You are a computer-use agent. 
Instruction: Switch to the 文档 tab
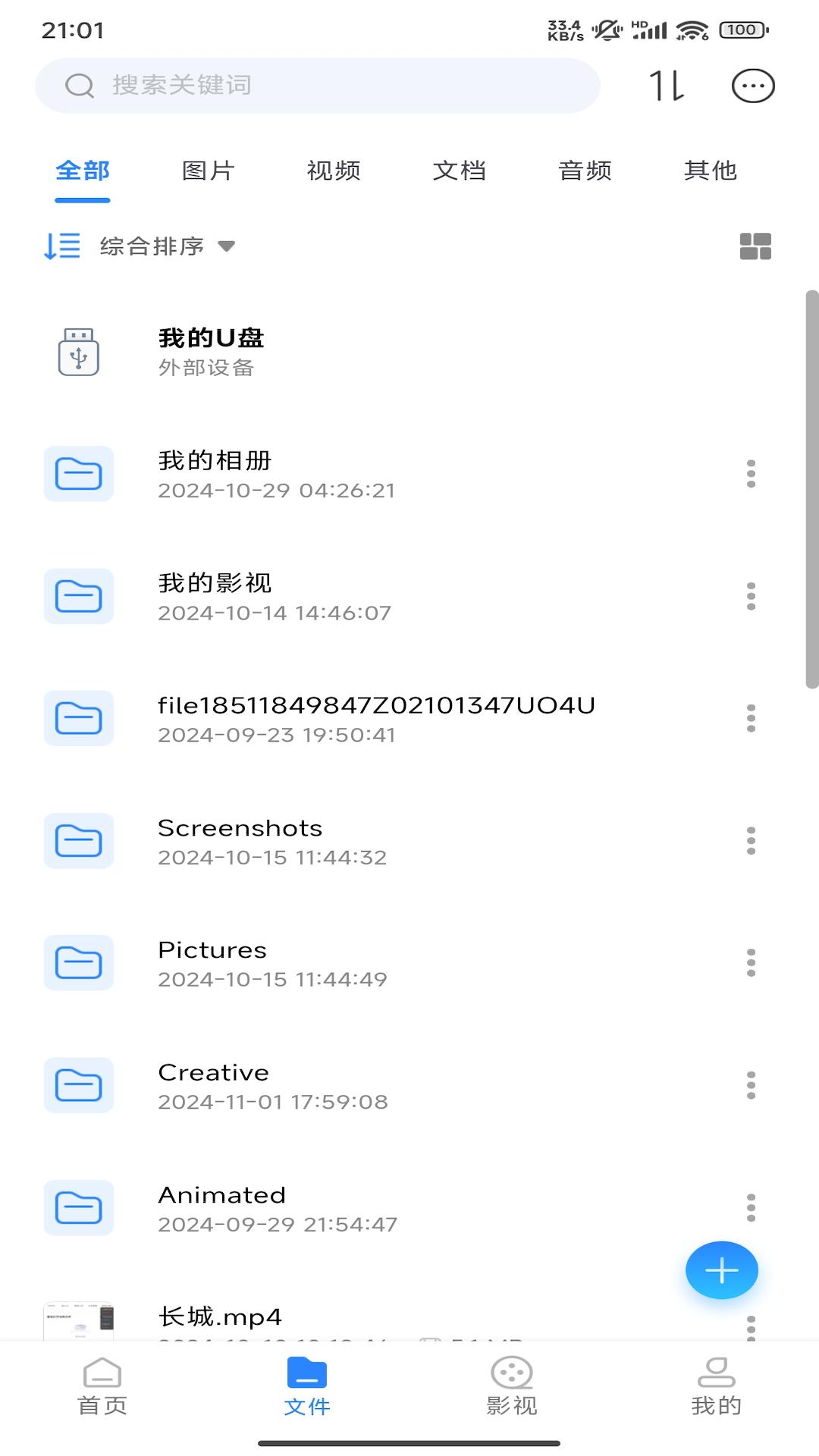(x=459, y=171)
